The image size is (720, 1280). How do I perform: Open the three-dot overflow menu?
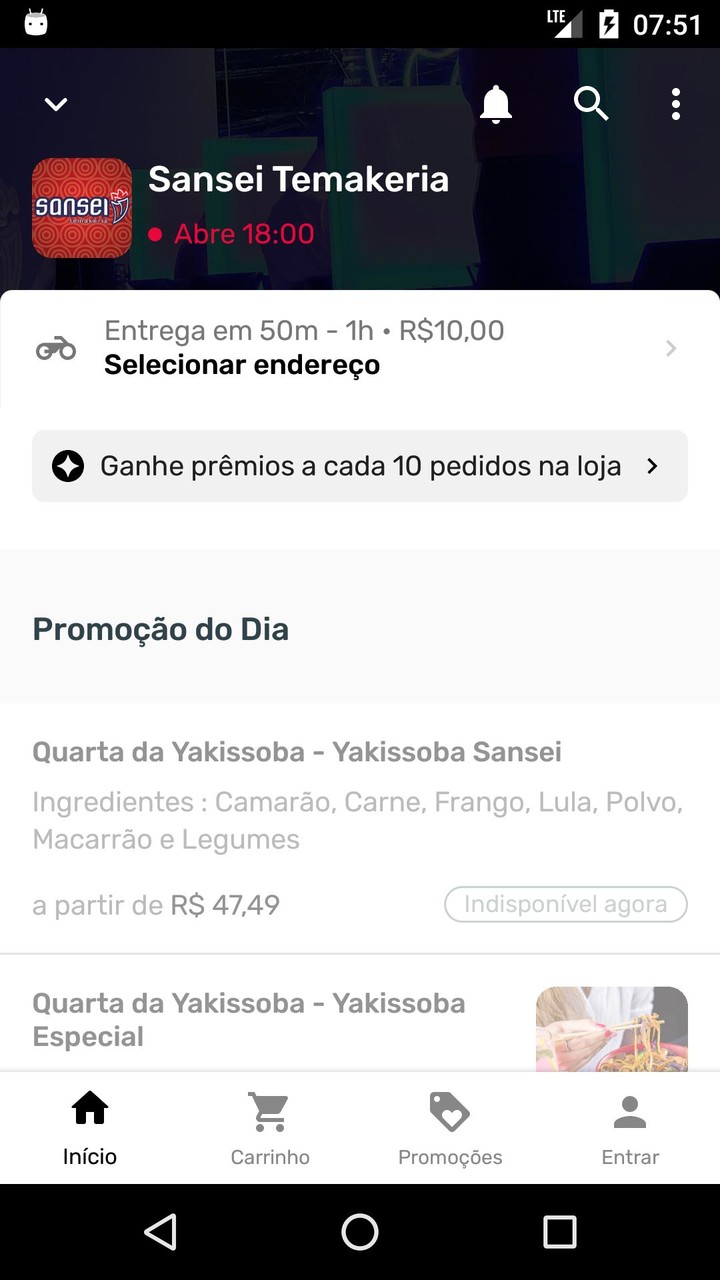(x=676, y=103)
